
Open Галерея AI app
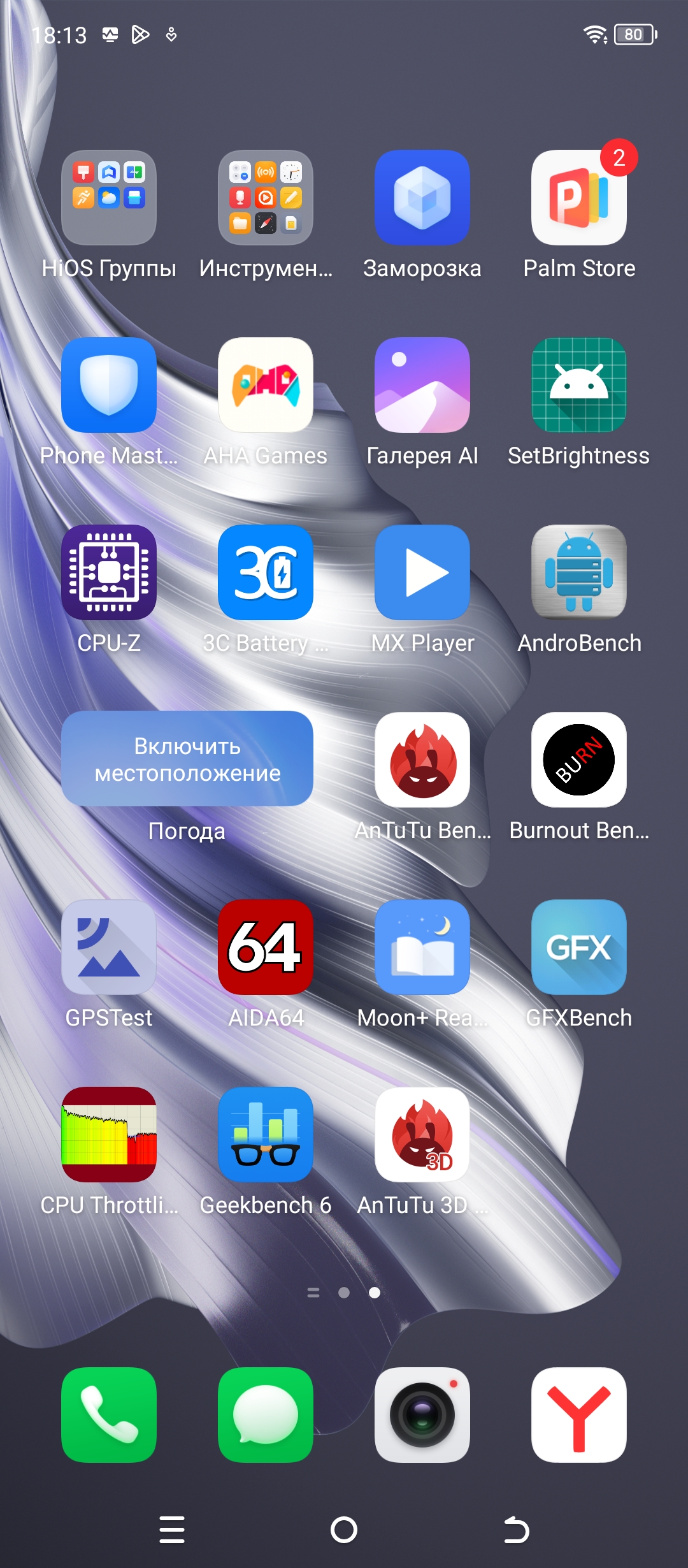point(422,385)
